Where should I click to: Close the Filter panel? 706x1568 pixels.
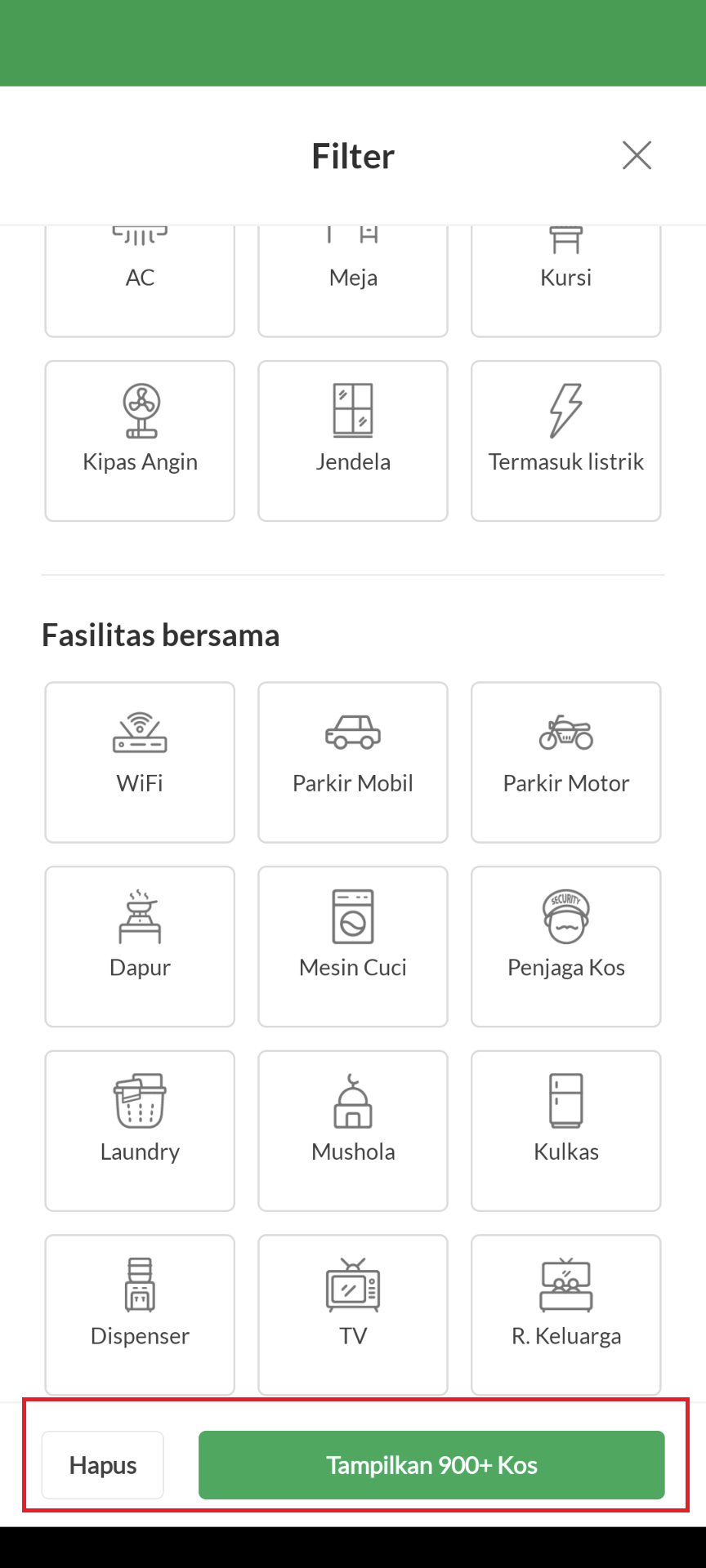click(637, 155)
